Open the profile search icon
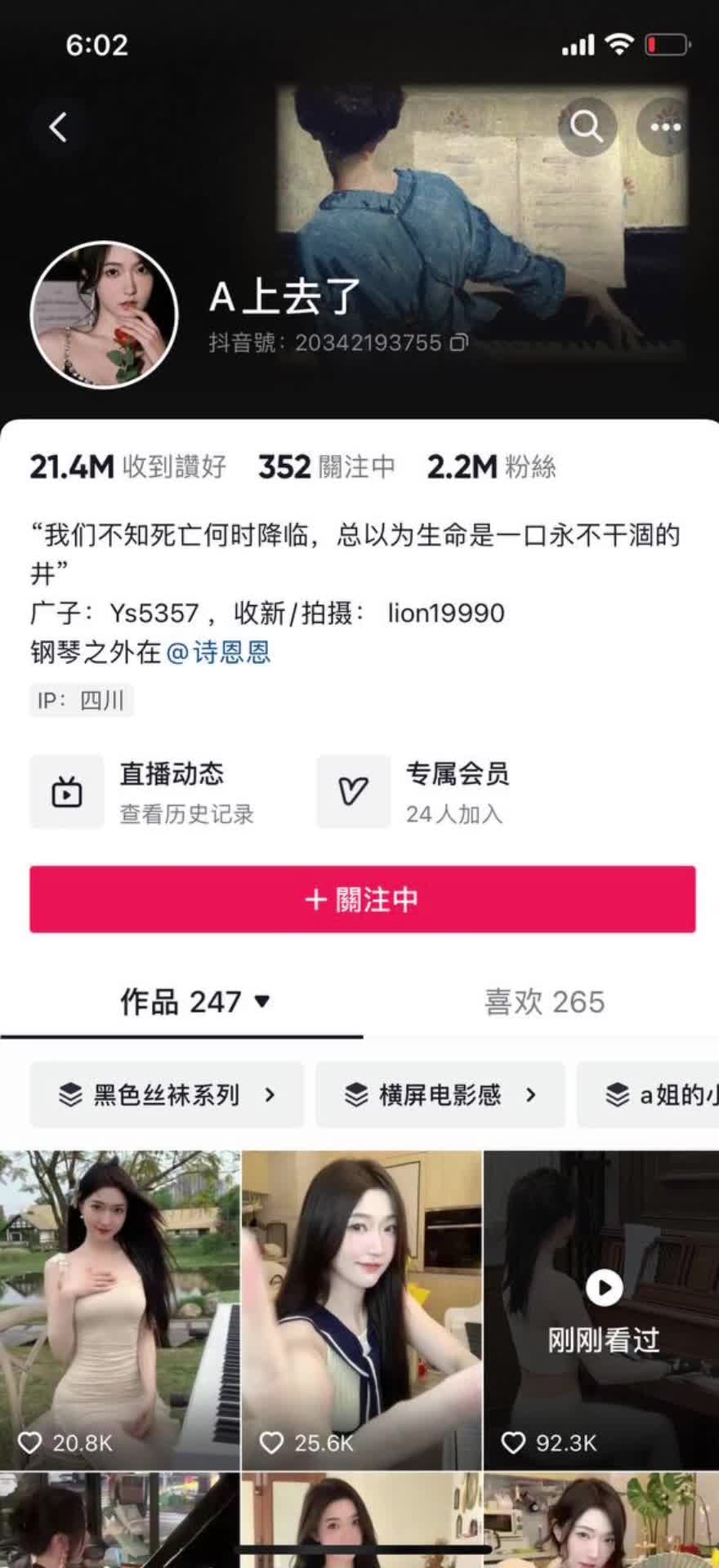This screenshot has height=1568, width=719. click(x=586, y=127)
